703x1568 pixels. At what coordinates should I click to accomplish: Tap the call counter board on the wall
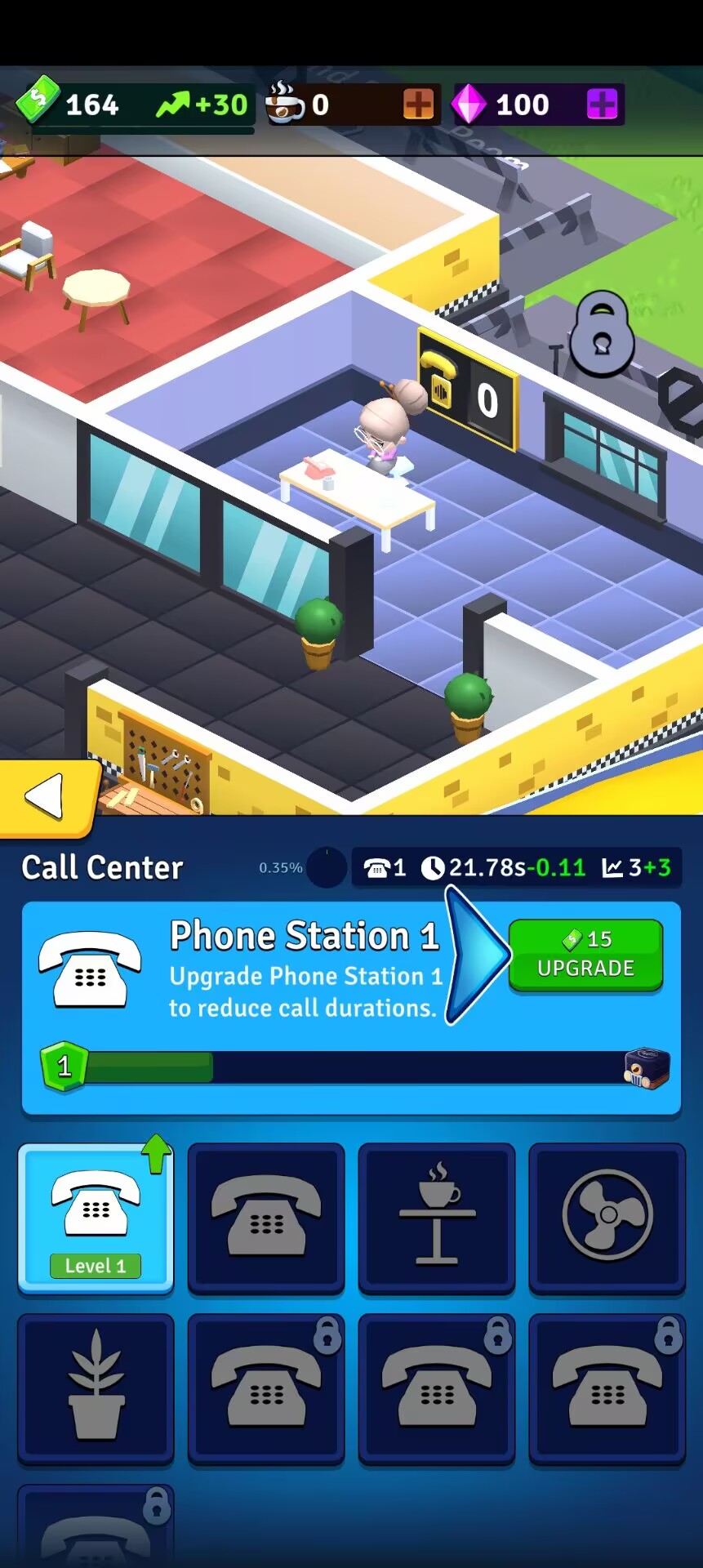[x=467, y=388]
